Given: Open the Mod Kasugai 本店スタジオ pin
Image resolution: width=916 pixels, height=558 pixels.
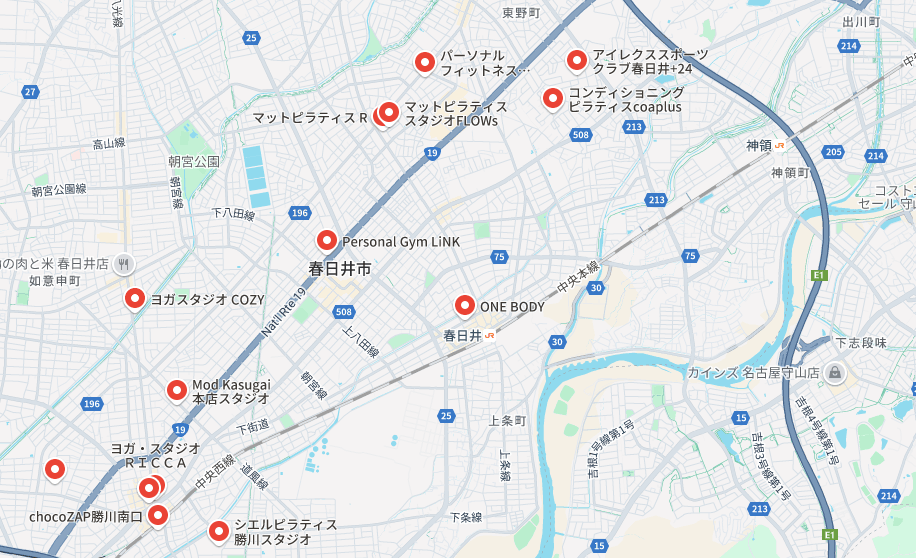Looking at the screenshot, I should (177, 390).
